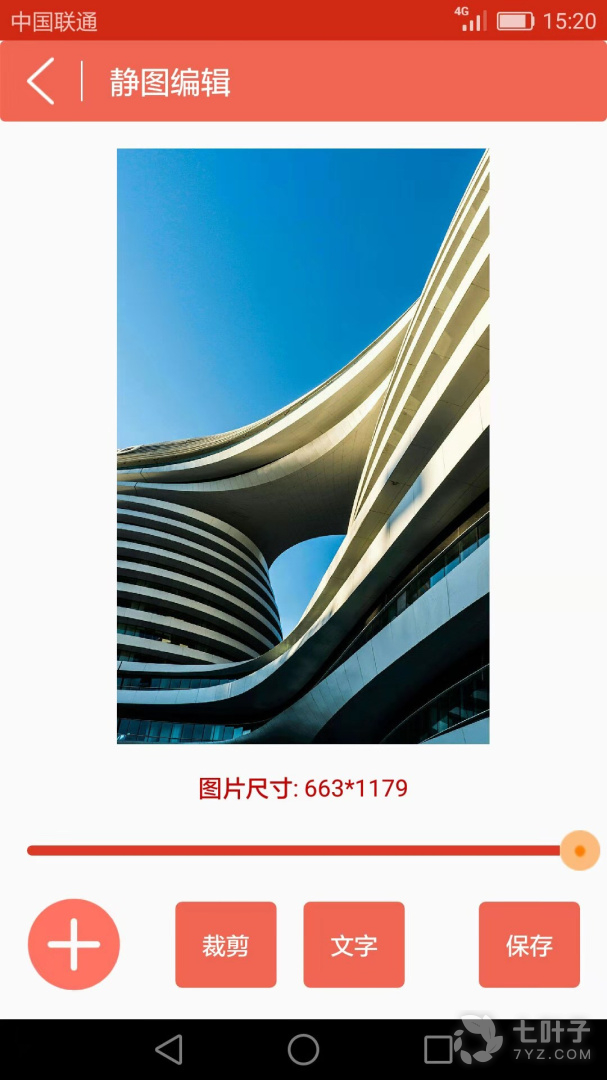Viewport: 607px width, 1080px height.
Task: Go back from the 静图编辑 screen
Action: tap(41, 81)
